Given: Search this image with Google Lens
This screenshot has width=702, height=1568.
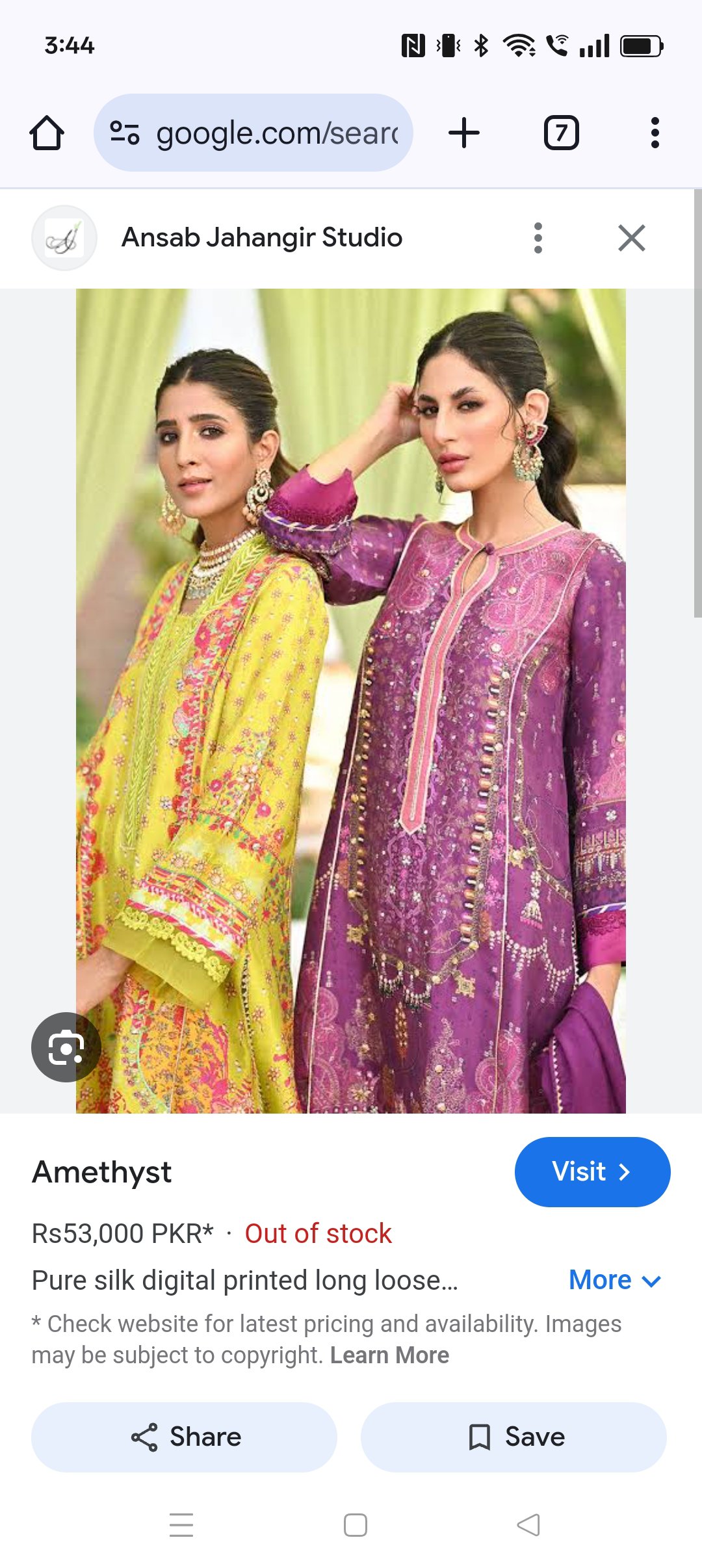Looking at the screenshot, I should click(66, 1047).
